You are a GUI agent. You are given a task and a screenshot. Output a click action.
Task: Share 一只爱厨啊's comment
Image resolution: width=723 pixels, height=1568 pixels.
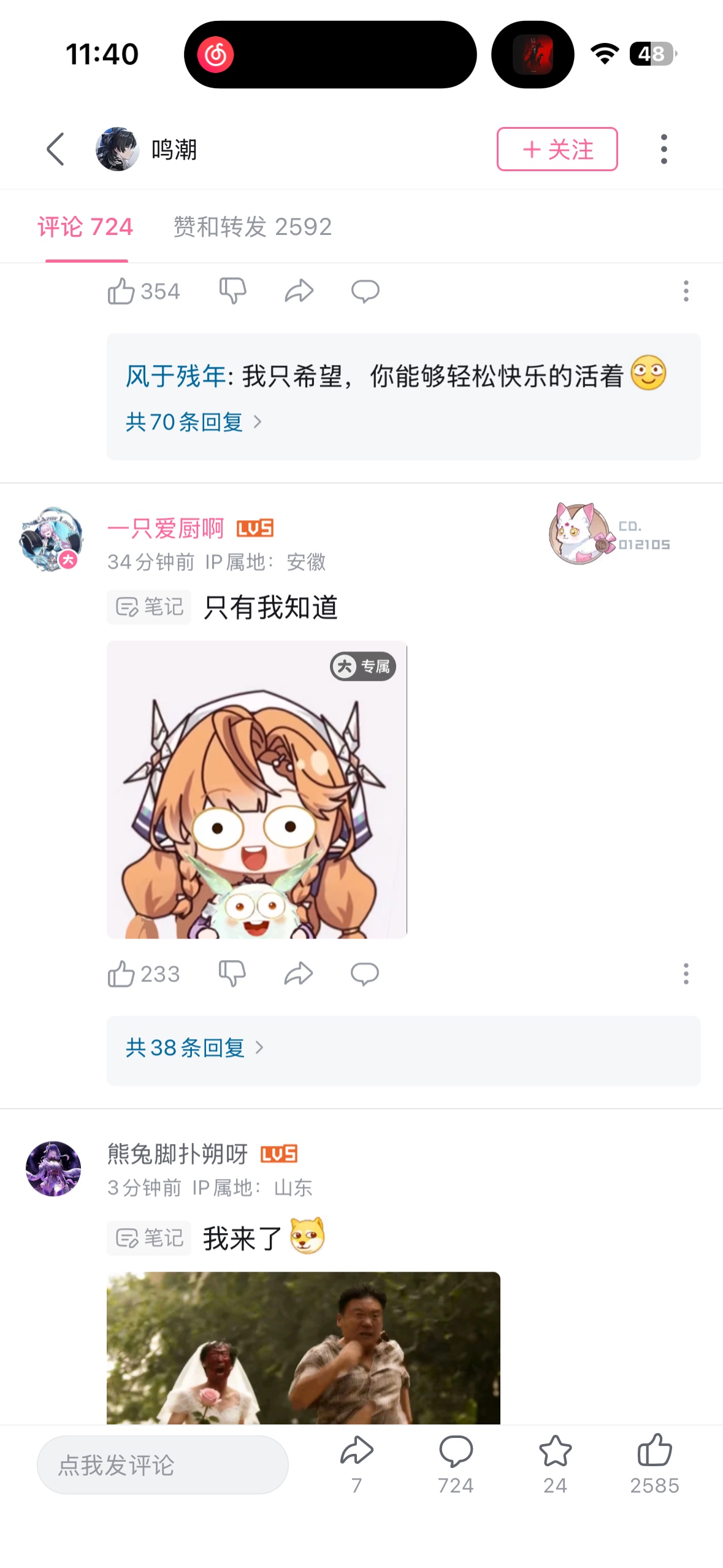tap(299, 974)
